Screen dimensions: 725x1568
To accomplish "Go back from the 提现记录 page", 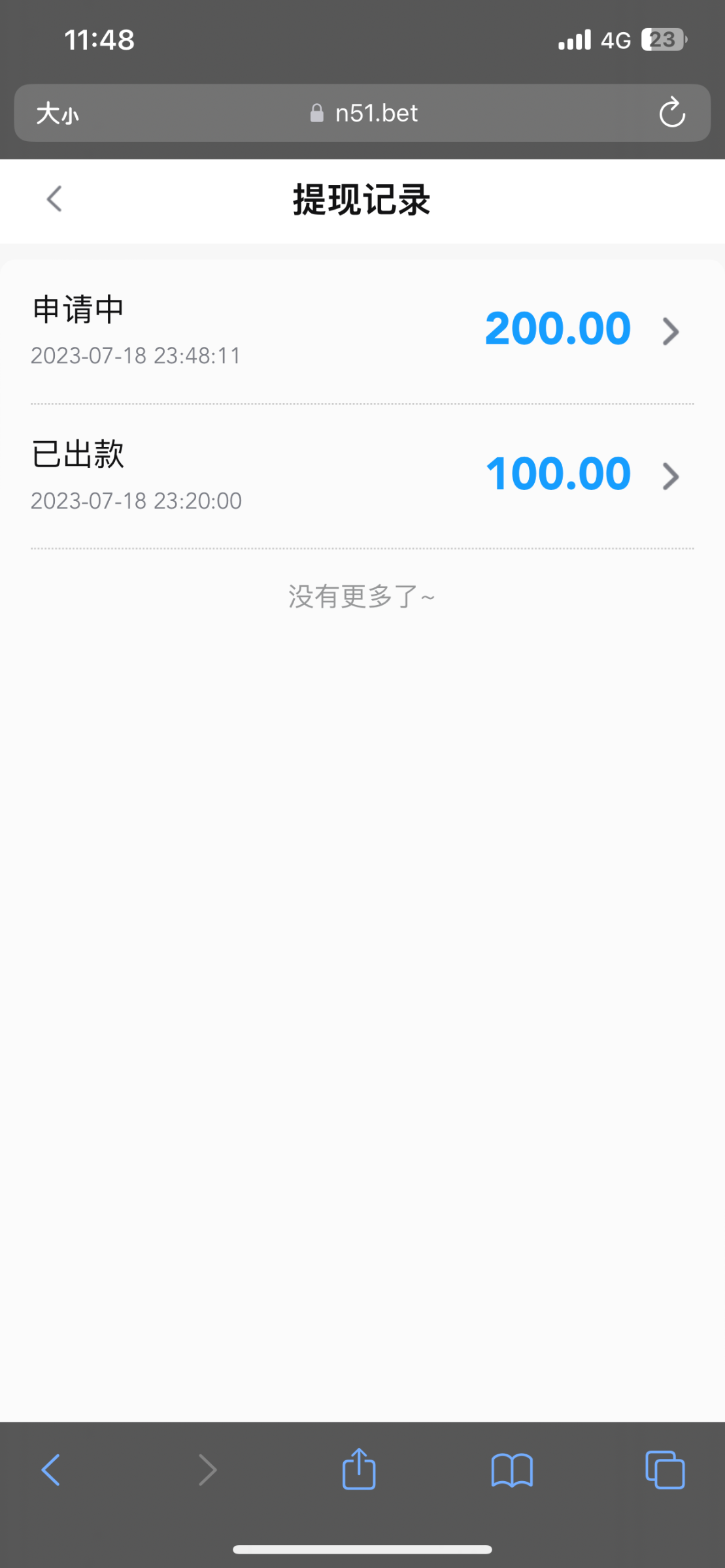I will (54, 199).
